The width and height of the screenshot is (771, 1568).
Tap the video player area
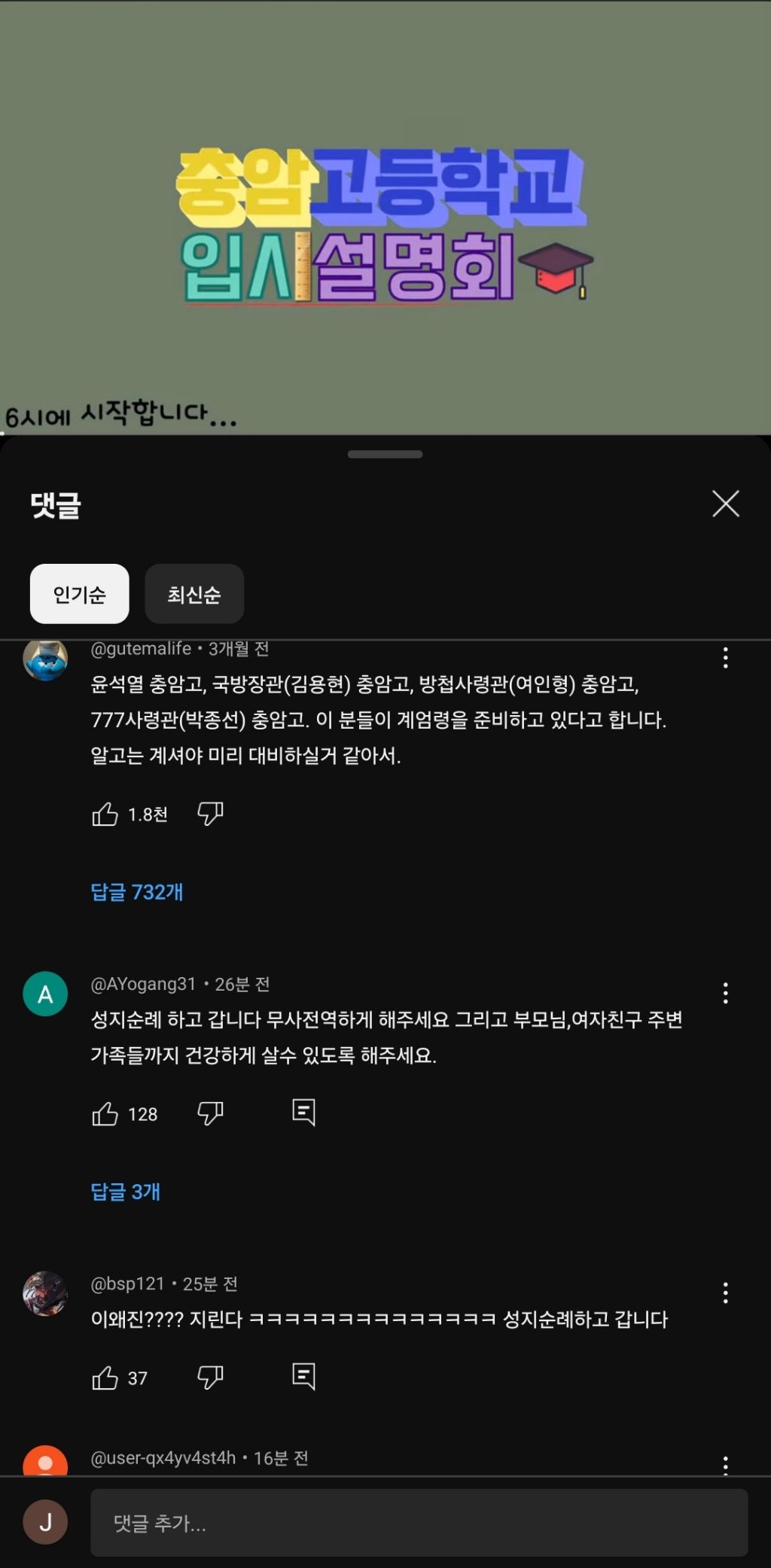click(385, 218)
